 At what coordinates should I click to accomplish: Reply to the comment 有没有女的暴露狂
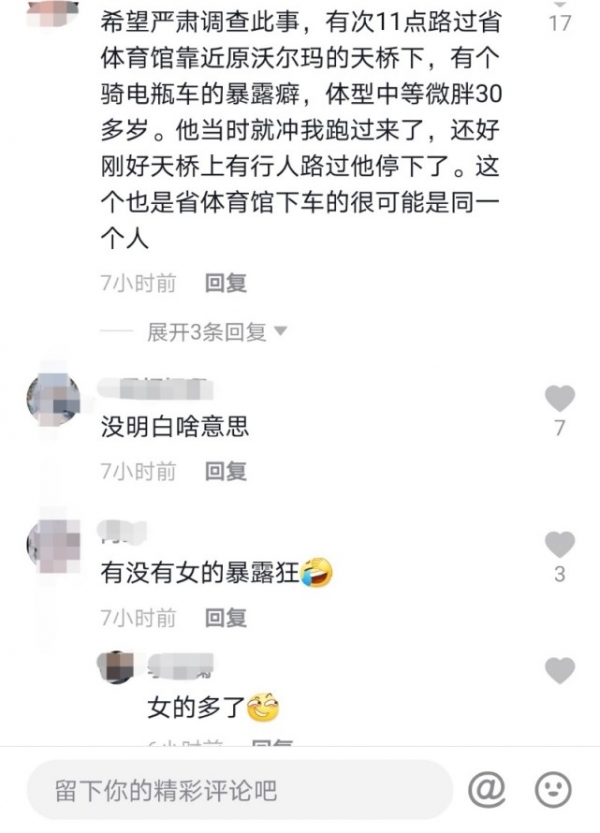pyautogui.click(x=225, y=618)
